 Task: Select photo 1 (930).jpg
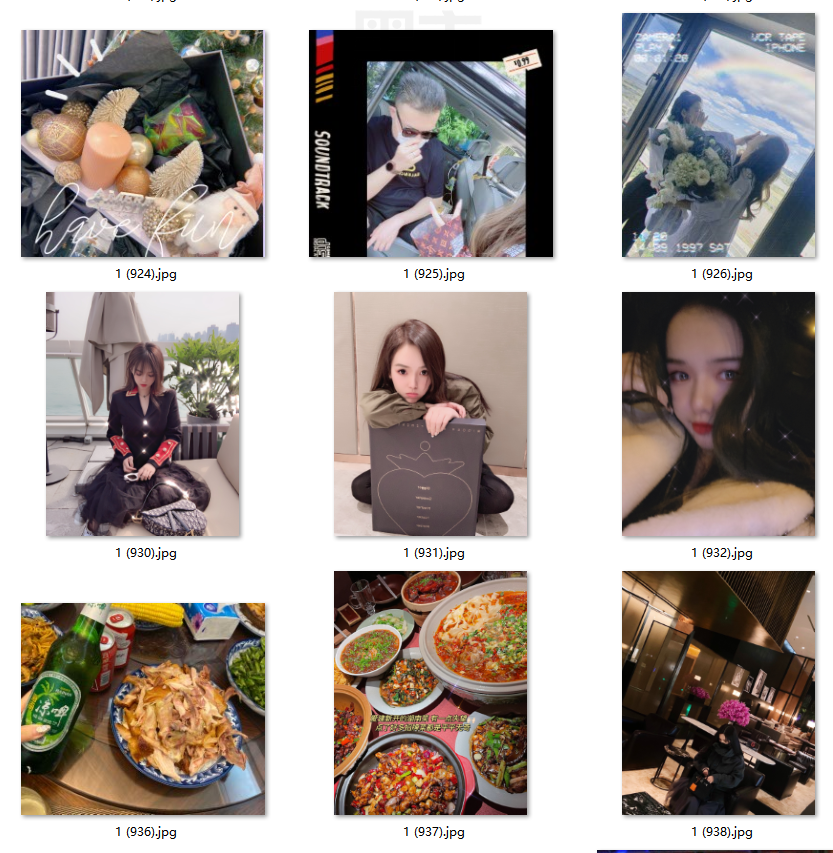tap(142, 414)
